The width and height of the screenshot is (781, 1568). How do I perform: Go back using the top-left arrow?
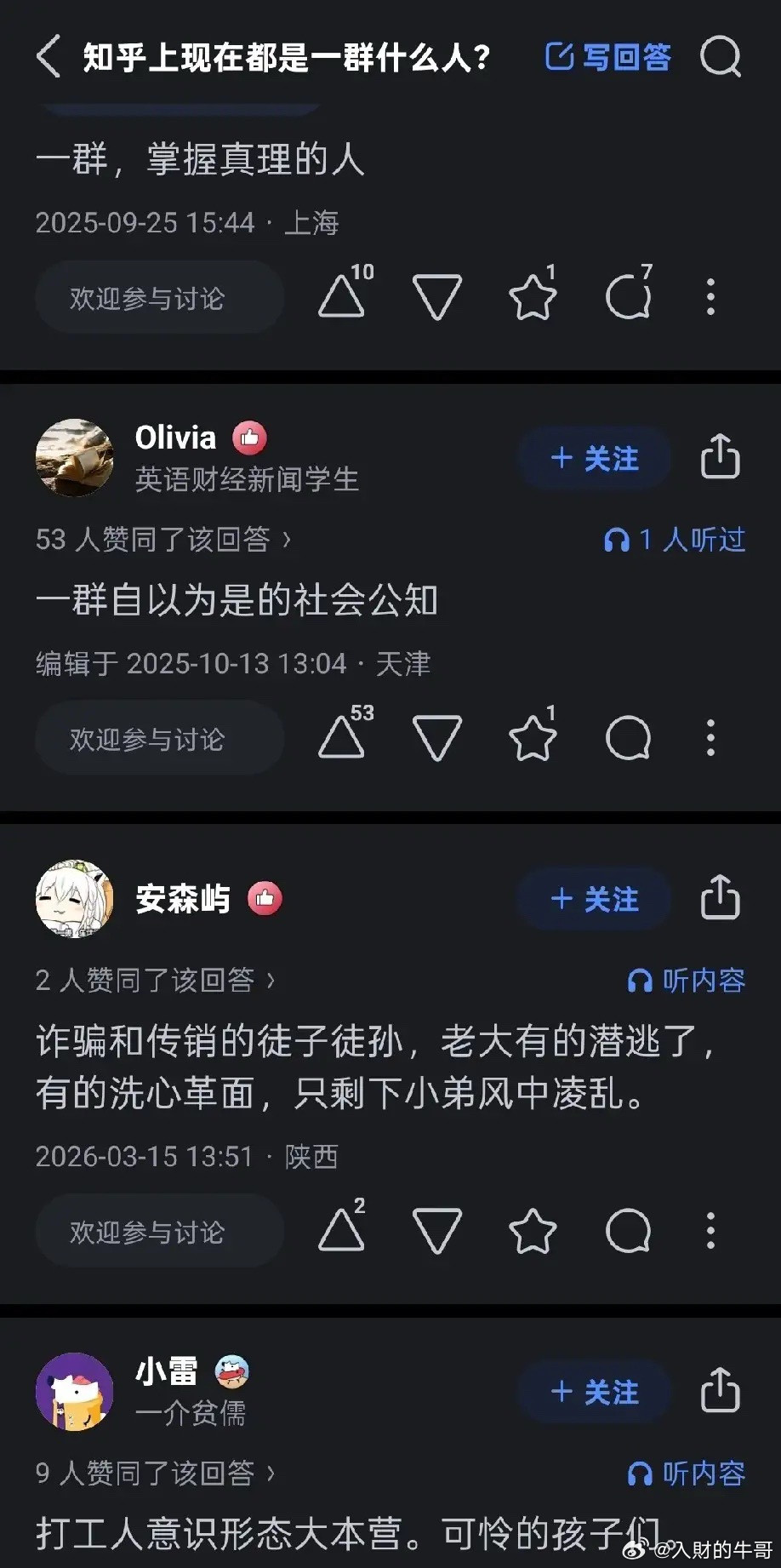tap(47, 57)
